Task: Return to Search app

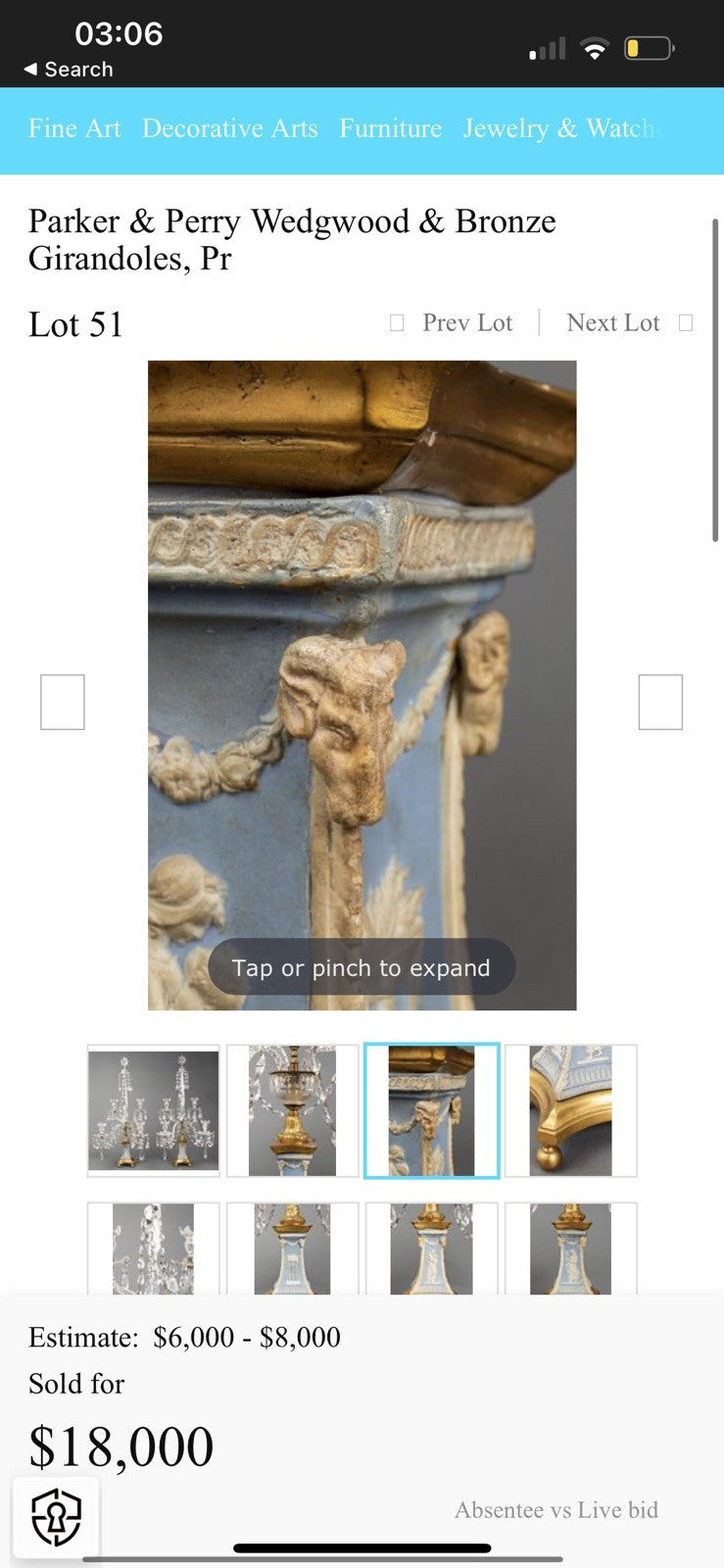Action: click(x=69, y=70)
